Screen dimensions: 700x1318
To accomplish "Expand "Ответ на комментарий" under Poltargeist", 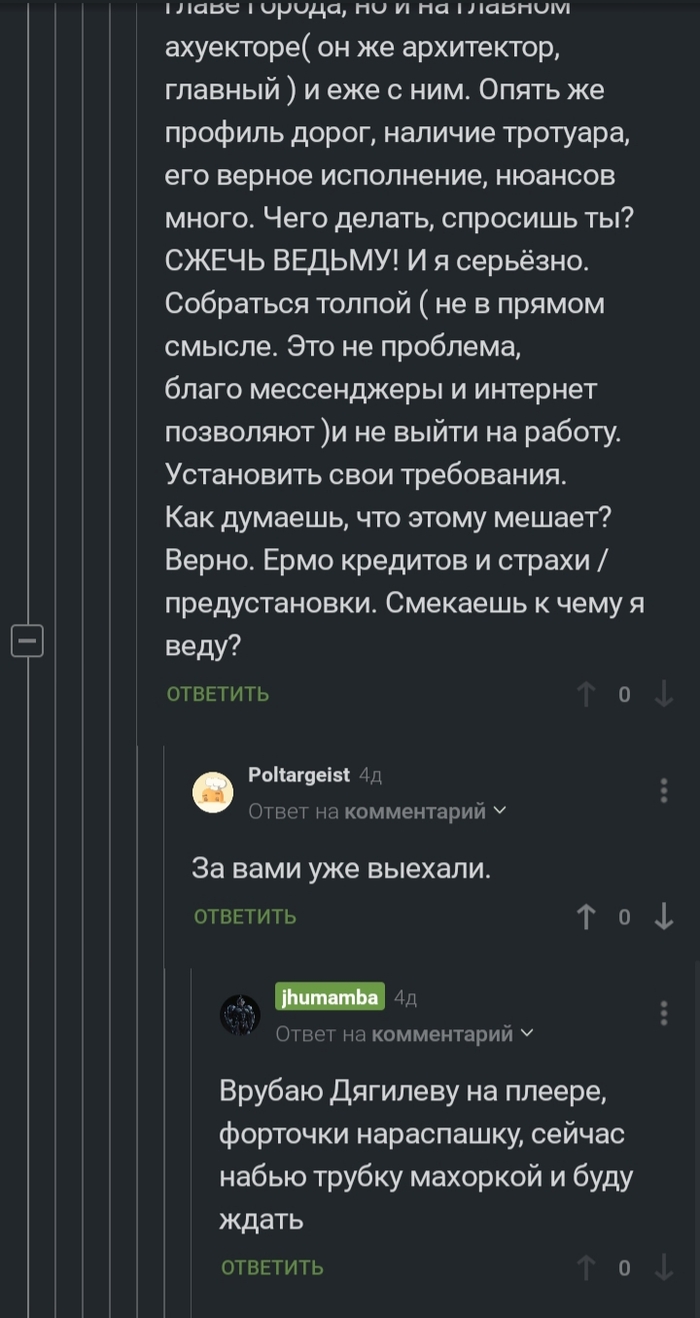I will click(x=377, y=811).
